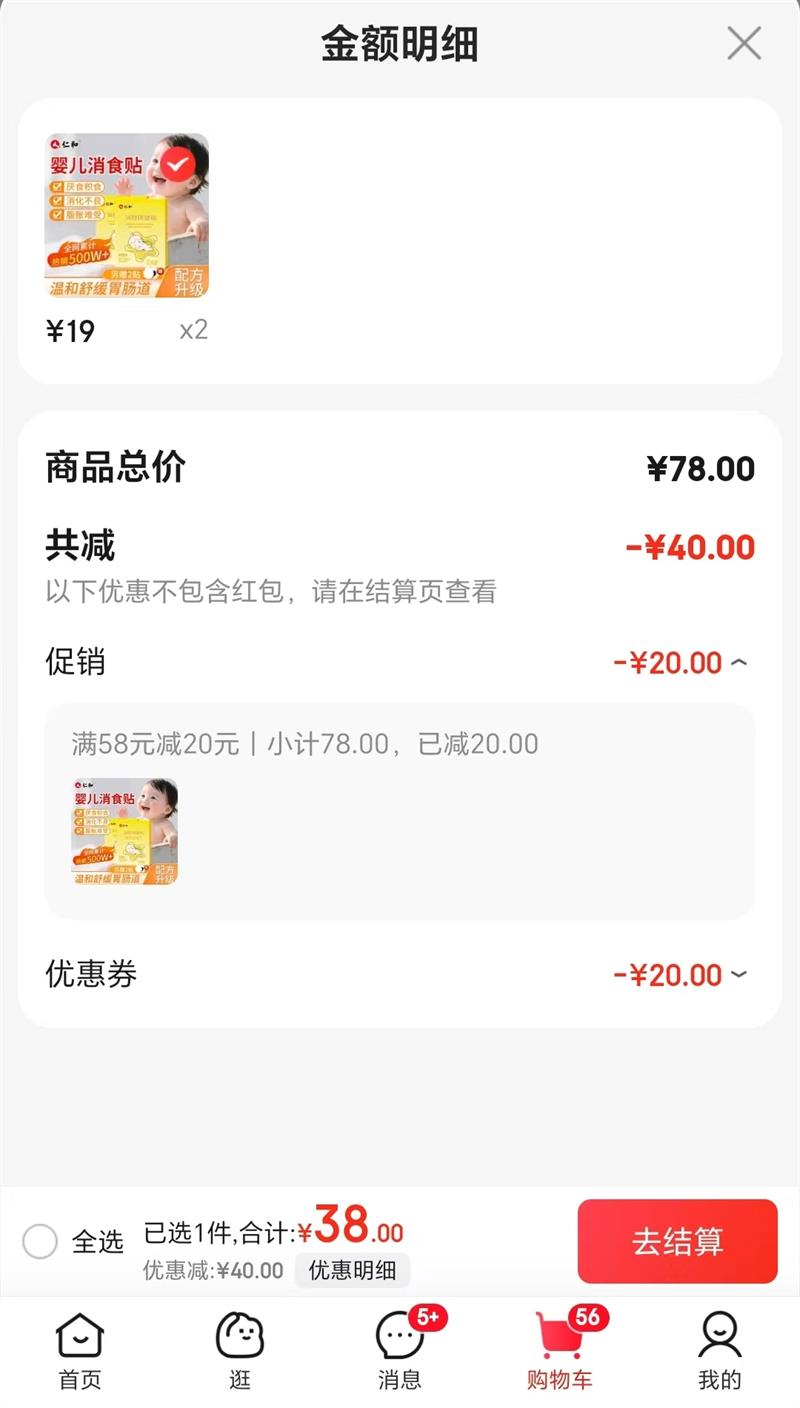Switch to the 我的 tab
The height and width of the screenshot is (1408, 800).
tap(719, 1352)
